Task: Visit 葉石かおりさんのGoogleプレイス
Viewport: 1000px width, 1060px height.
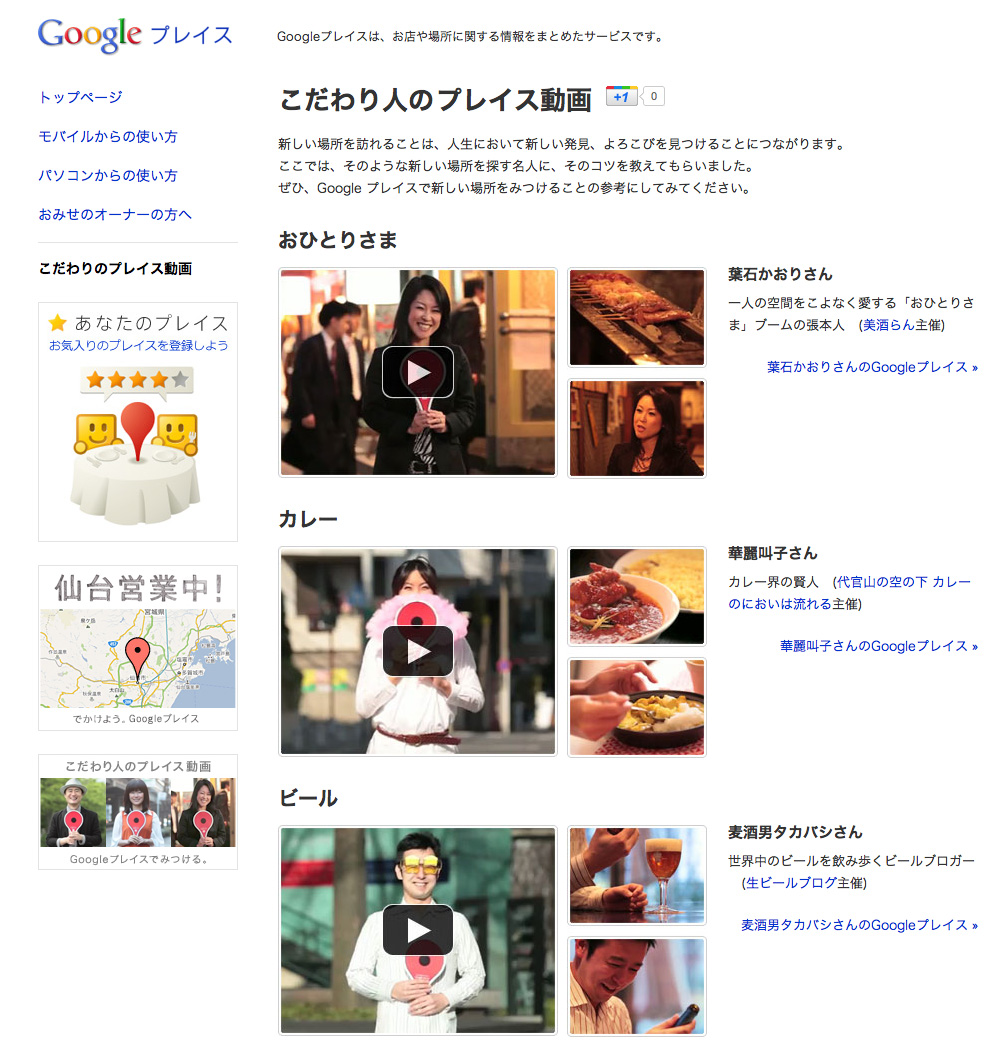Action: (872, 367)
